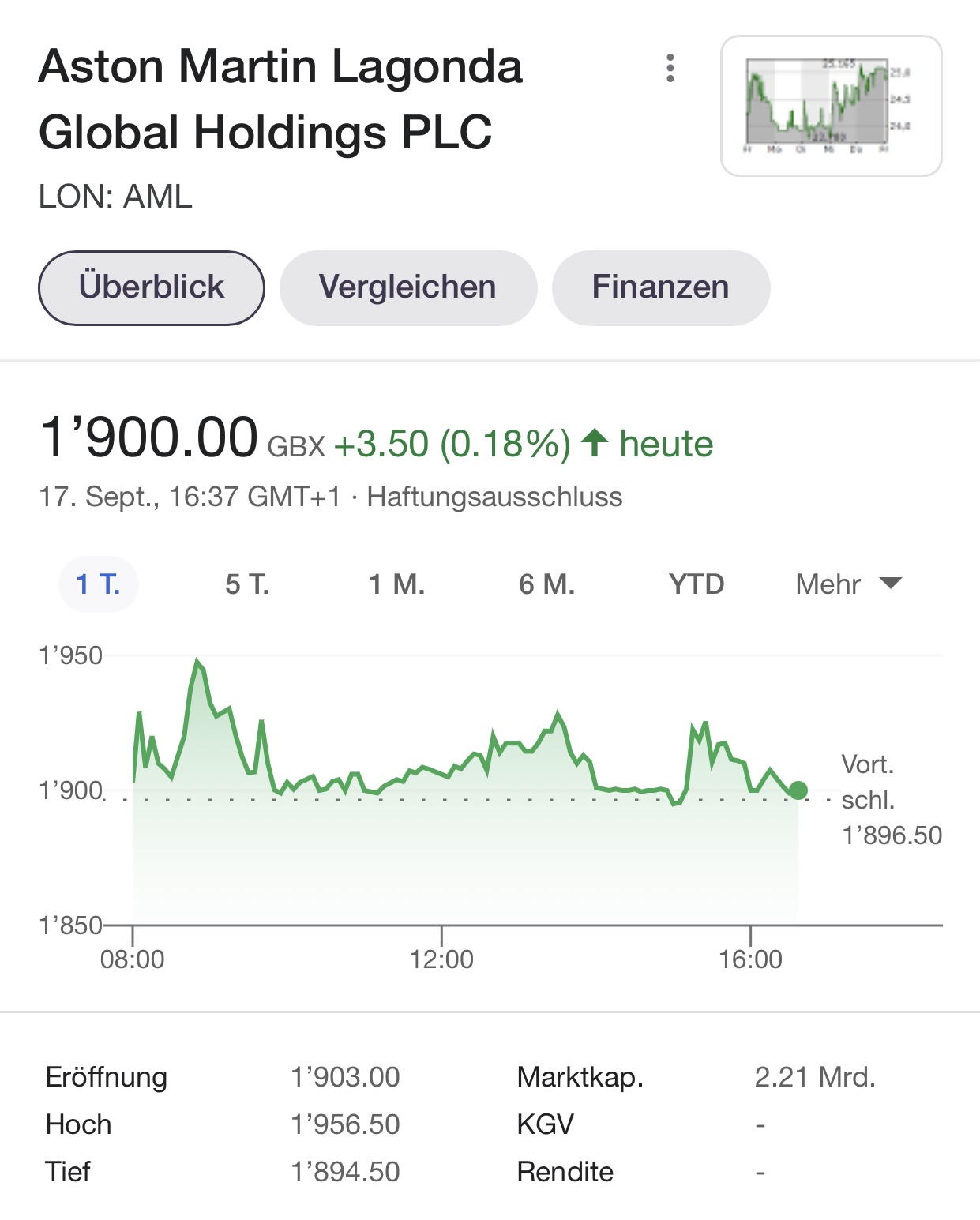Select the 1 T. chart range
This screenshot has height=1220, width=980.
98,584
